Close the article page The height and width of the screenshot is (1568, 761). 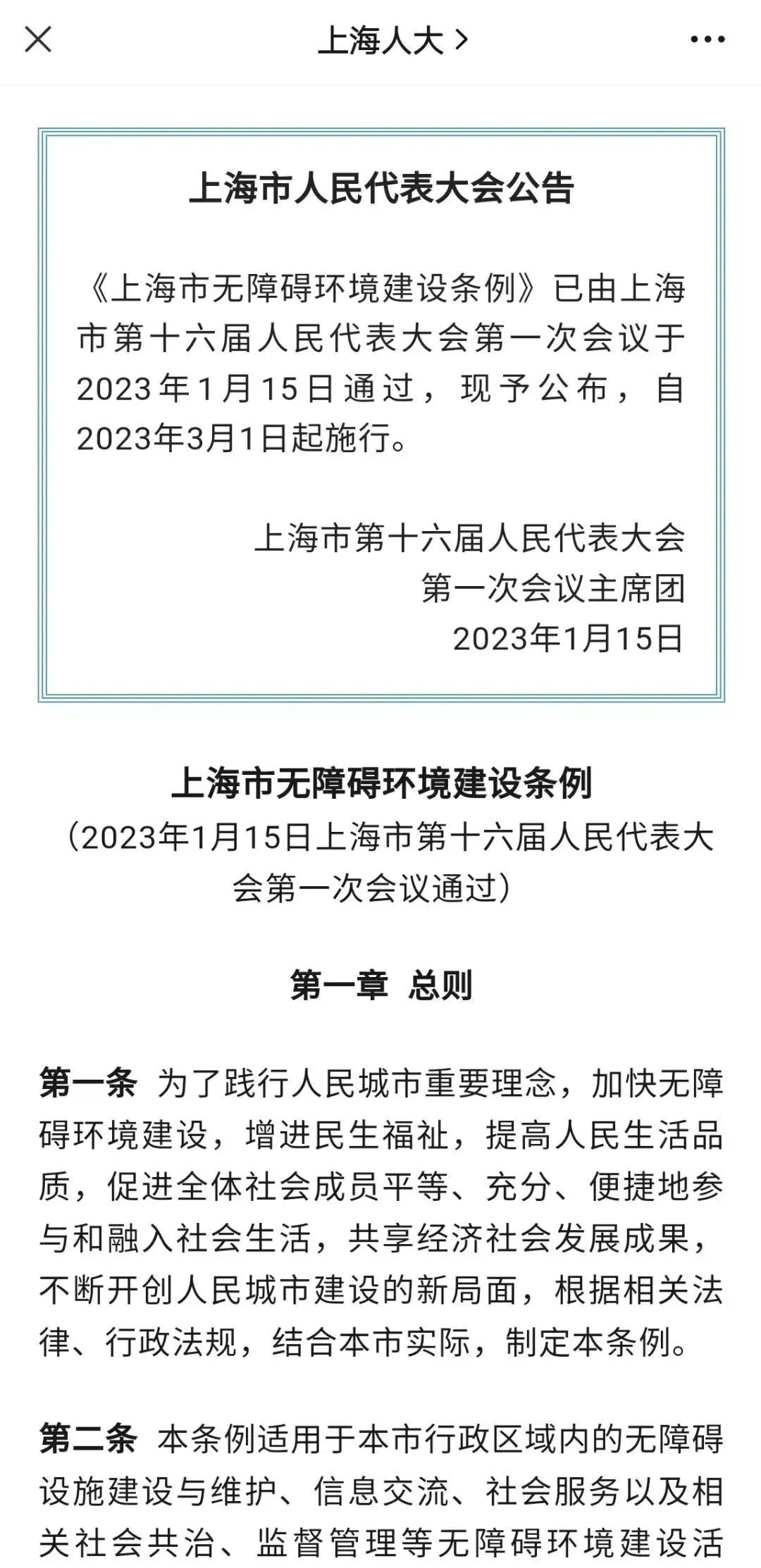click(x=38, y=39)
